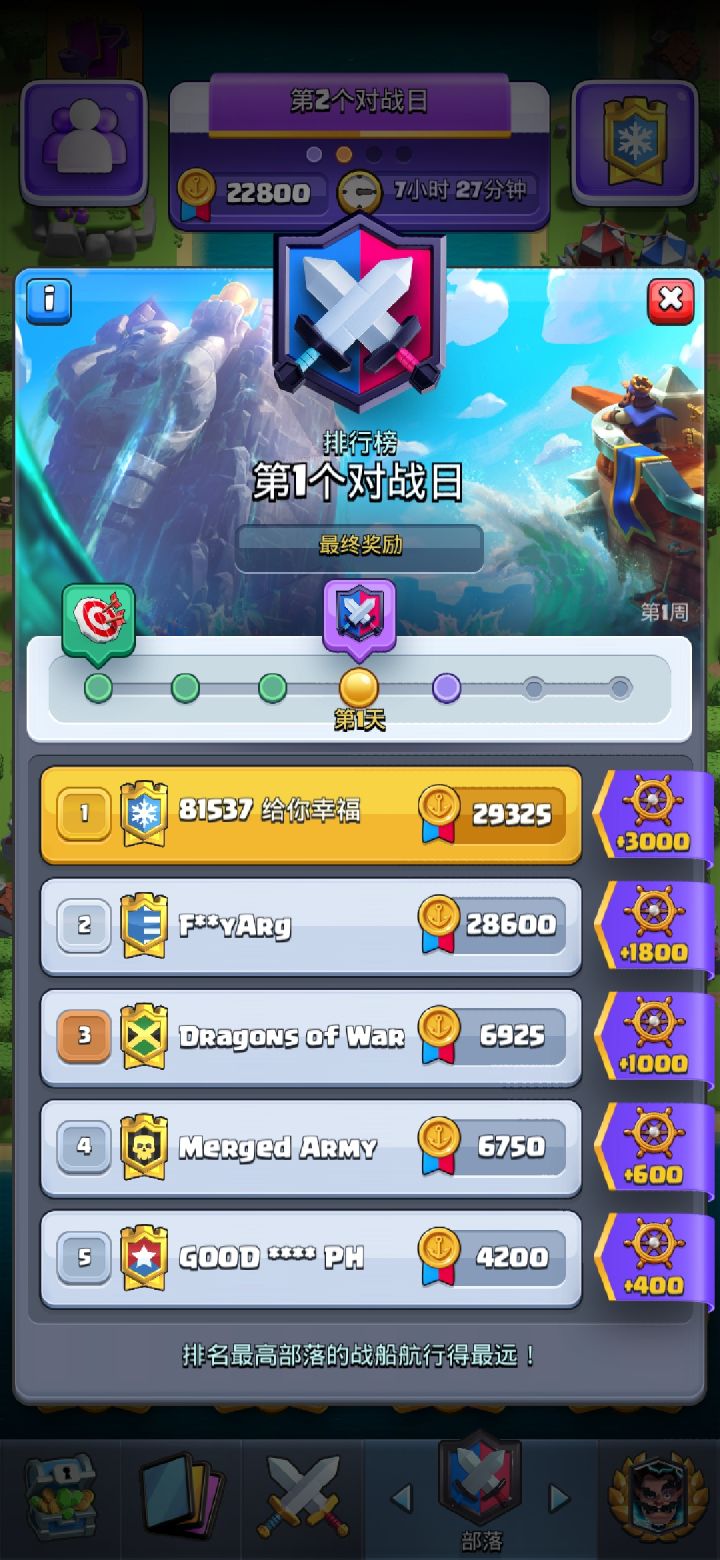
Task: Tap the purple upcoming day node after 第1天
Action: pos(447,687)
